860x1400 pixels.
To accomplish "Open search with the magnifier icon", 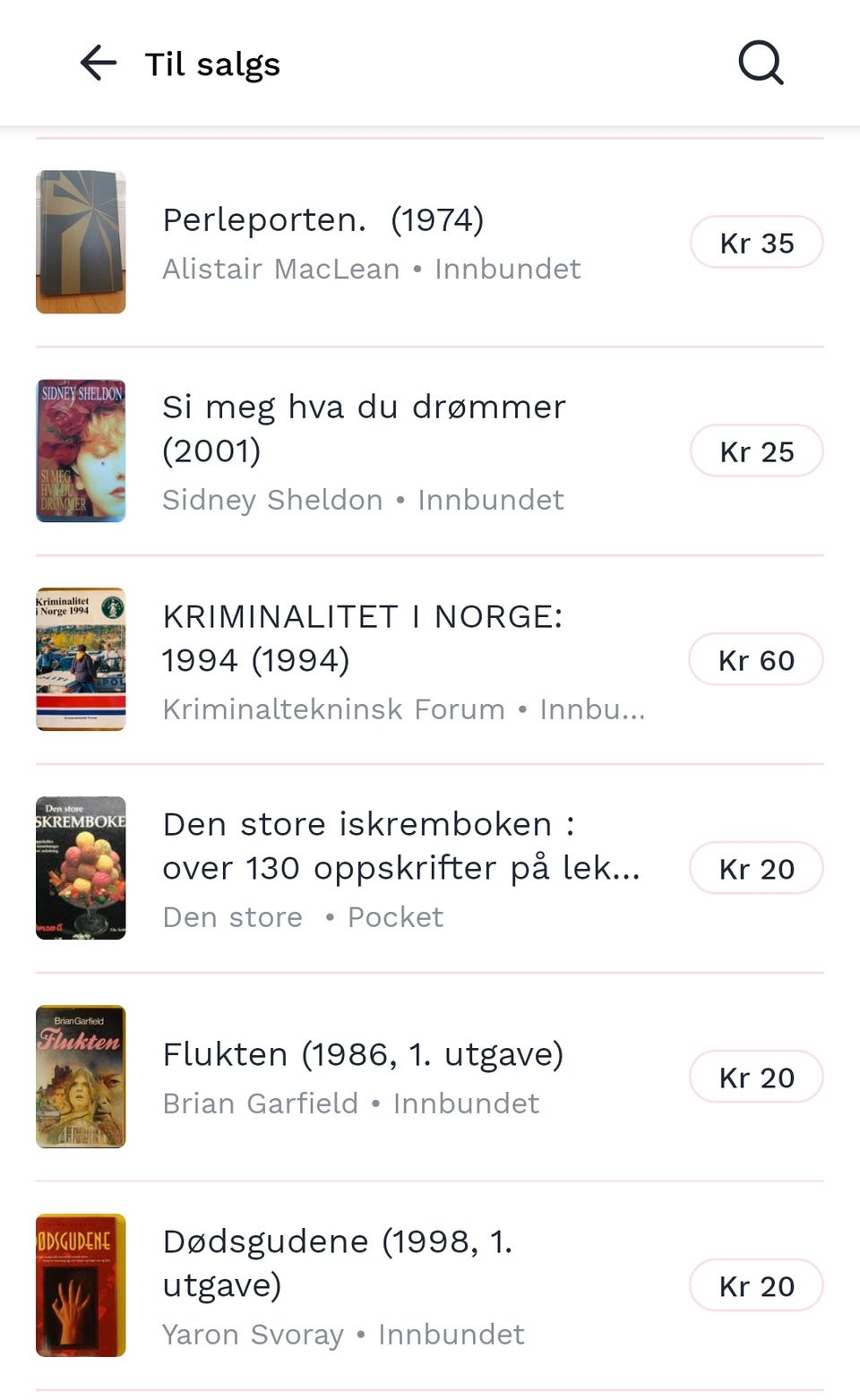I will (x=760, y=63).
